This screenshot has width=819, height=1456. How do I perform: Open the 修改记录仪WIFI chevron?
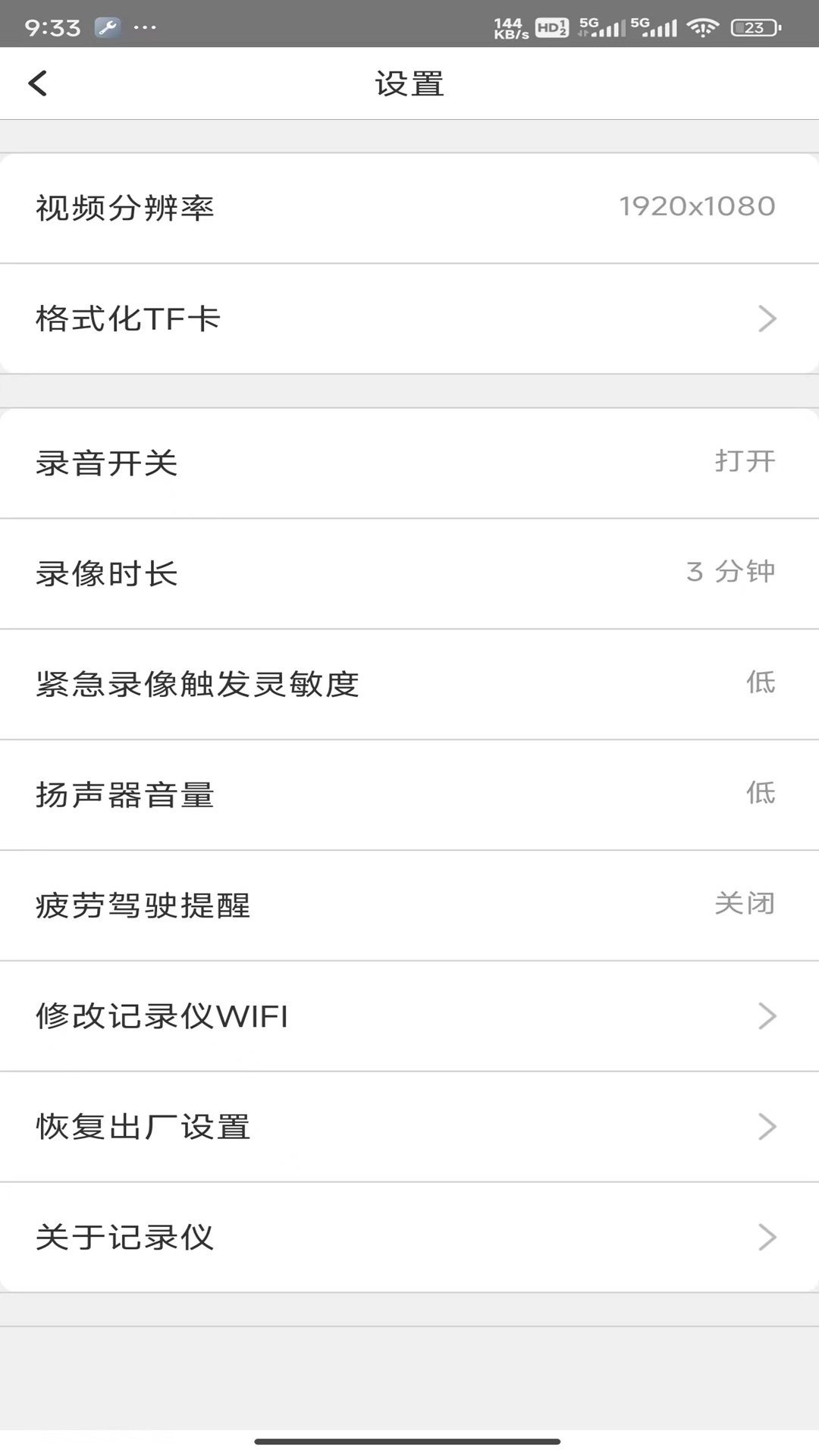[x=767, y=1016]
